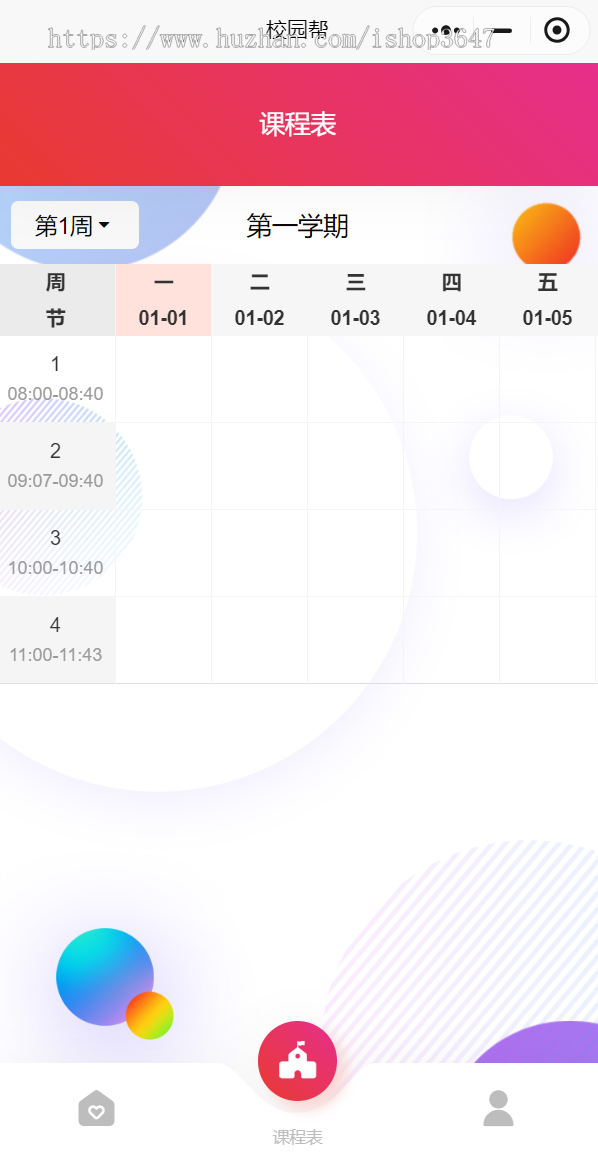
Task: Tap the central 课程表 school button
Action: (297, 1061)
